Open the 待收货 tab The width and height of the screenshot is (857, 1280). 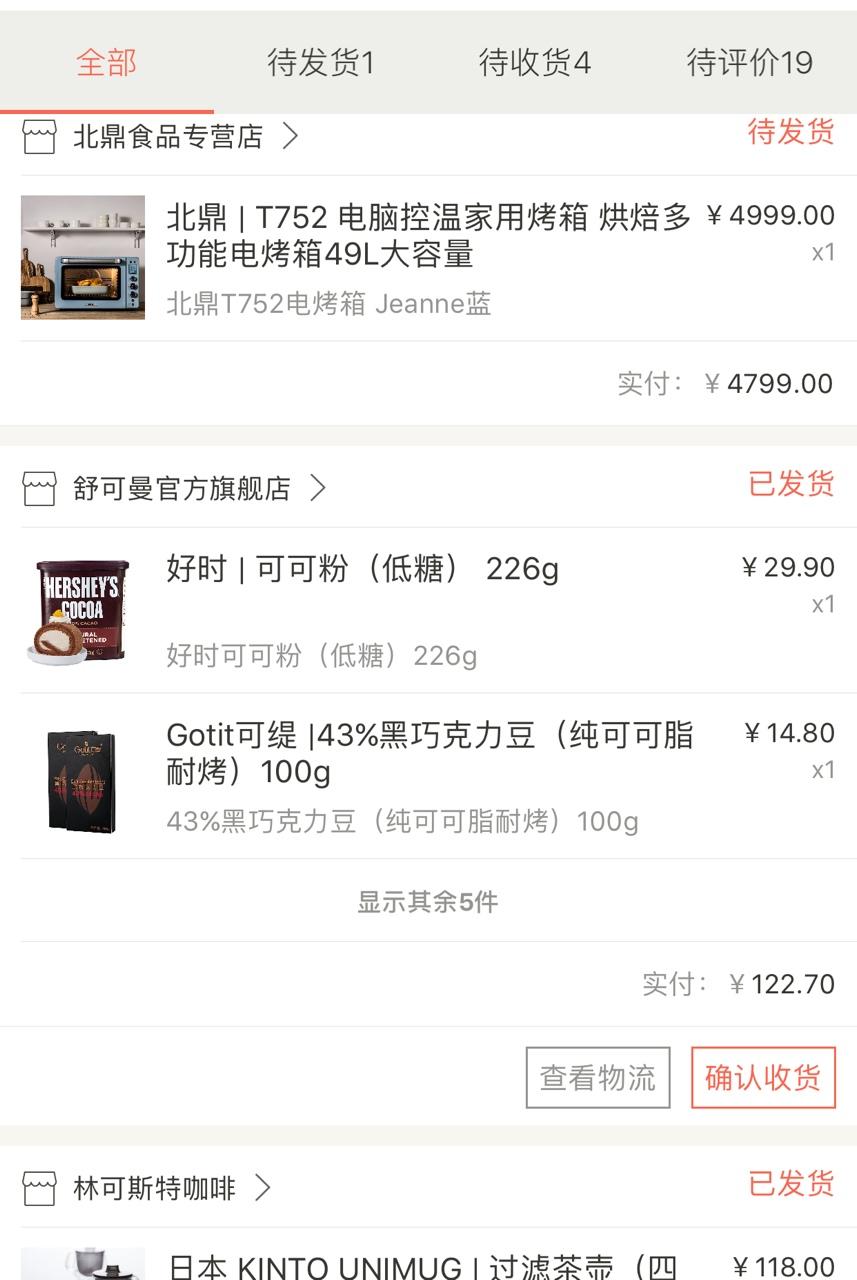click(x=534, y=63)
